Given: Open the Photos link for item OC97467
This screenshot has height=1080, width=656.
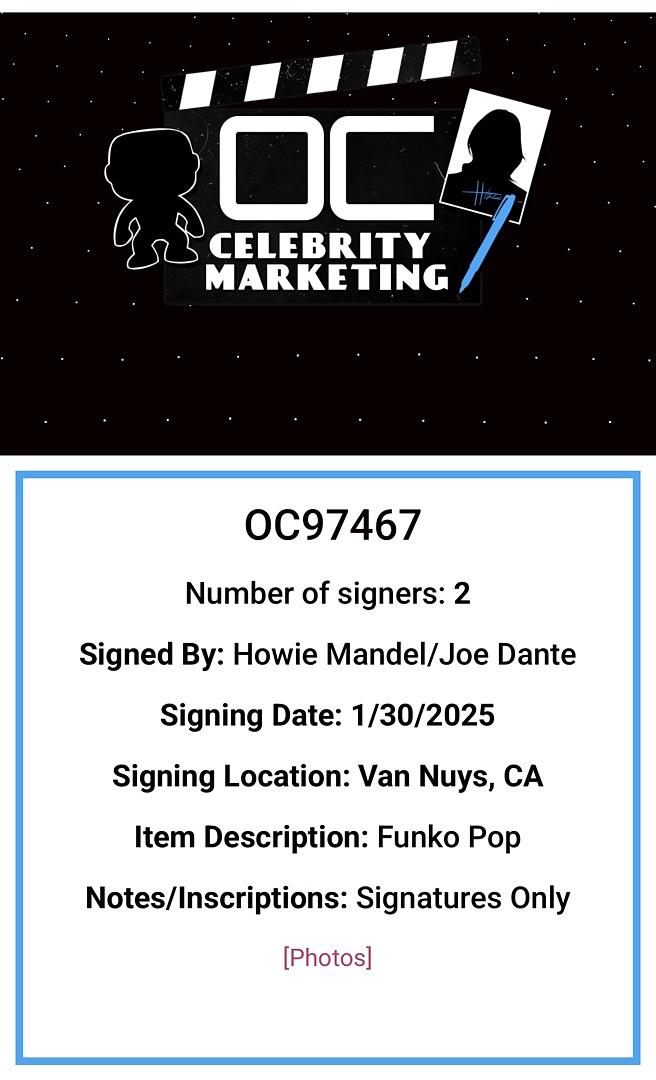Looking at the screenshot, I should [x=327, y=958].
